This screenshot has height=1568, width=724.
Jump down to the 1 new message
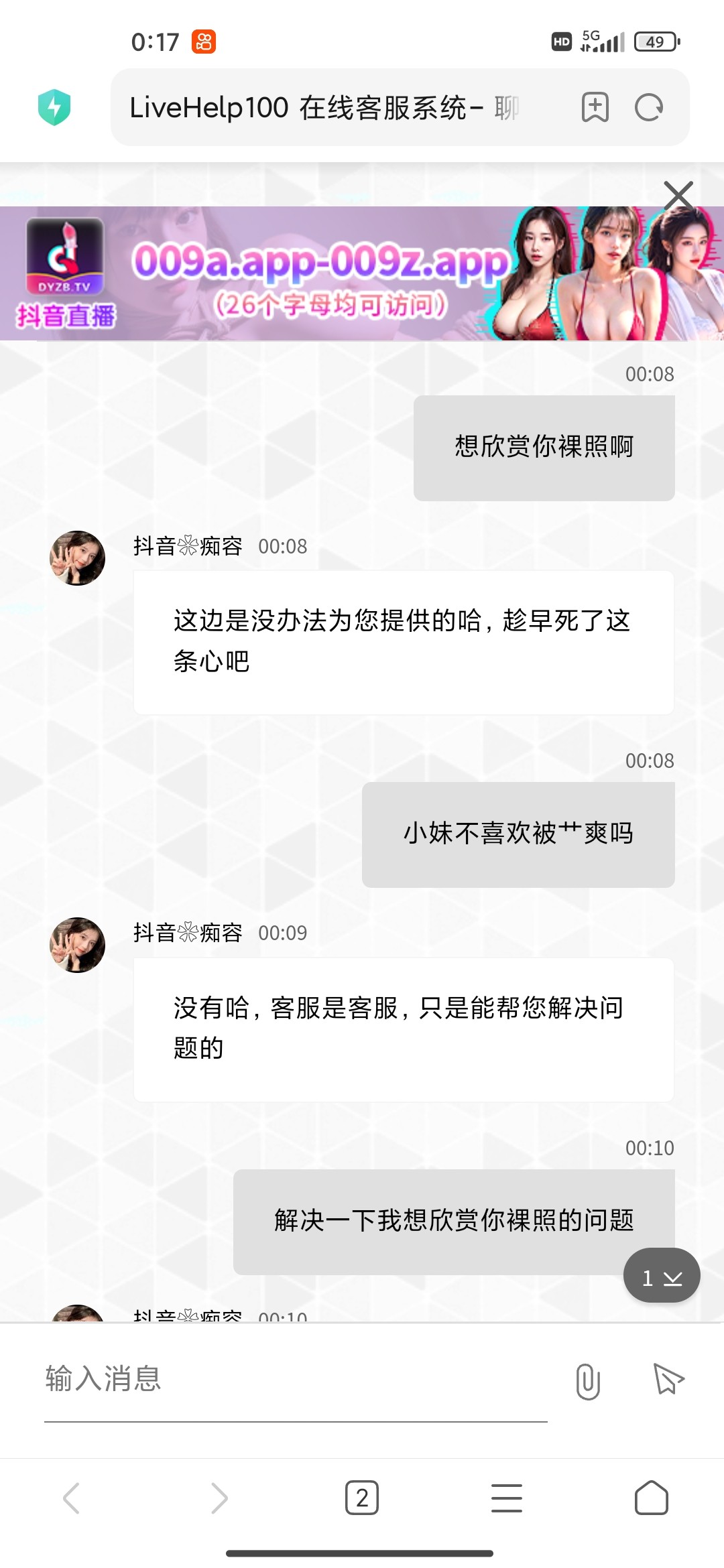tap(662, 1277)
